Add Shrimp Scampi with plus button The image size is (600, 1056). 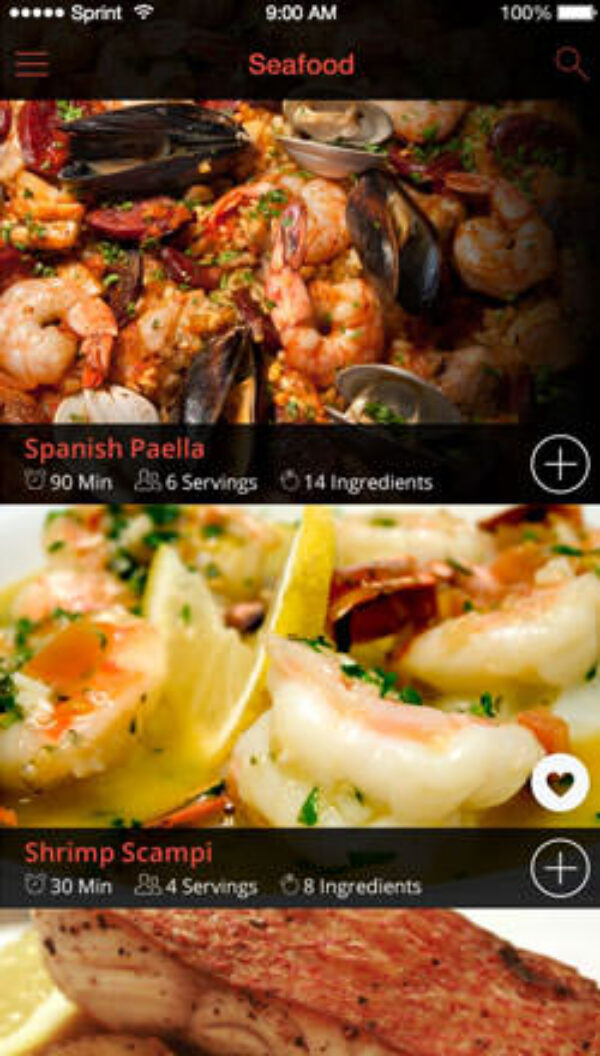[x=560, y=868]
